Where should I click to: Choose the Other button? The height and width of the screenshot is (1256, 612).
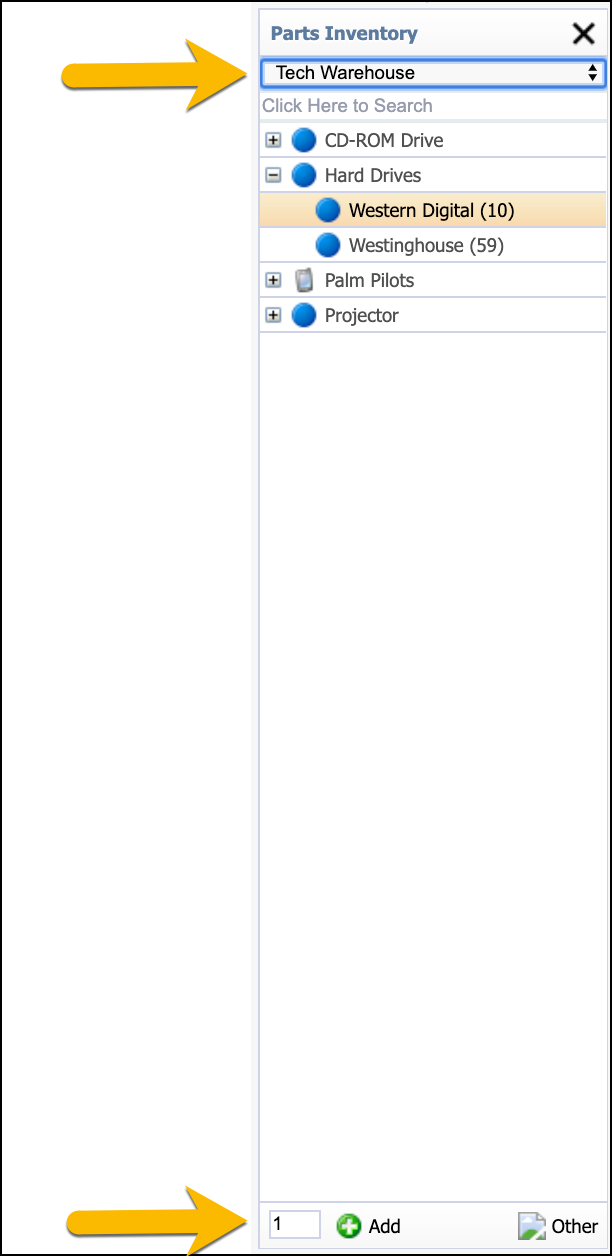pyautogui.click(x=558, y=1226)
